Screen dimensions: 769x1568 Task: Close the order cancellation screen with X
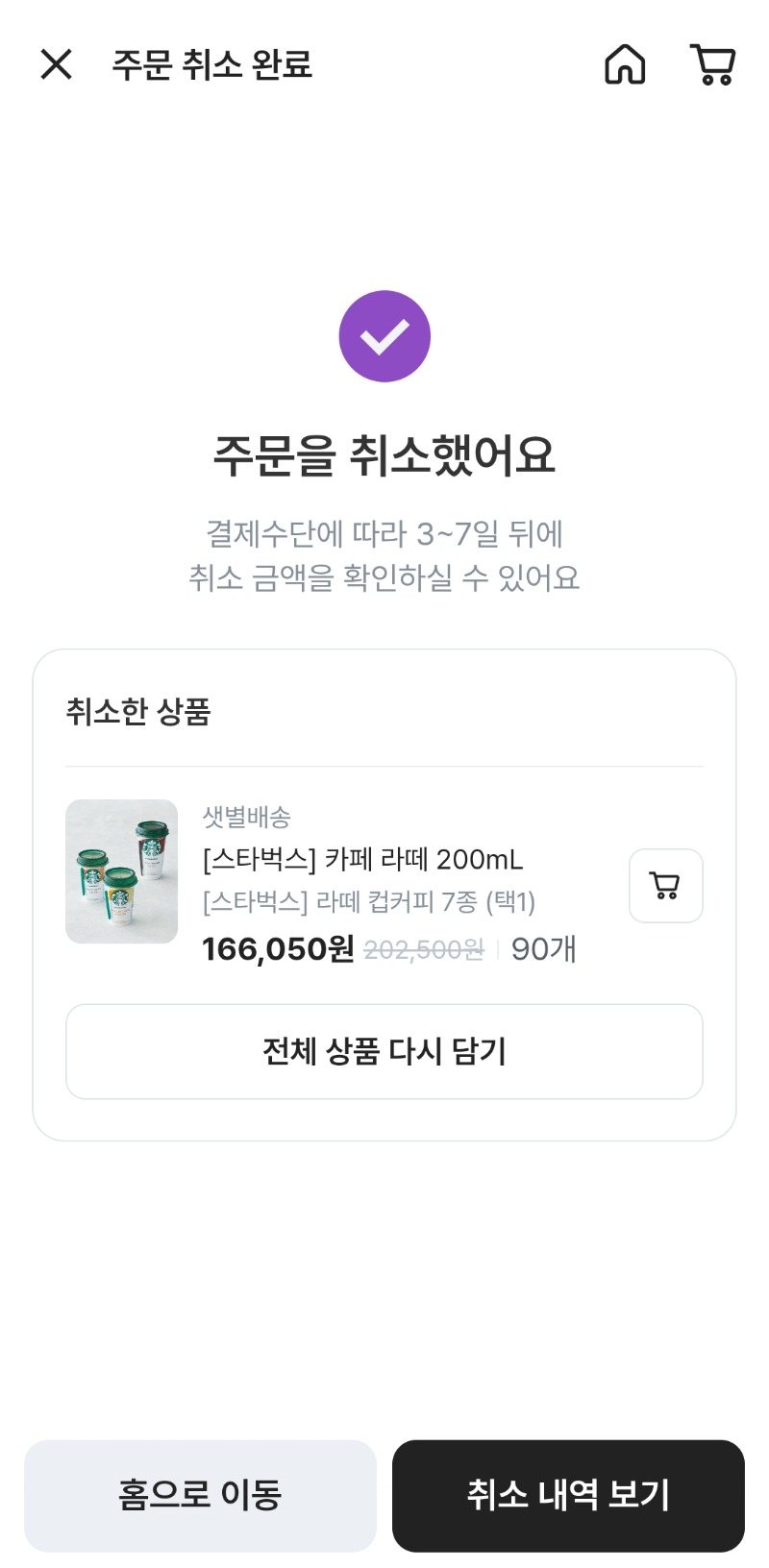56,64
